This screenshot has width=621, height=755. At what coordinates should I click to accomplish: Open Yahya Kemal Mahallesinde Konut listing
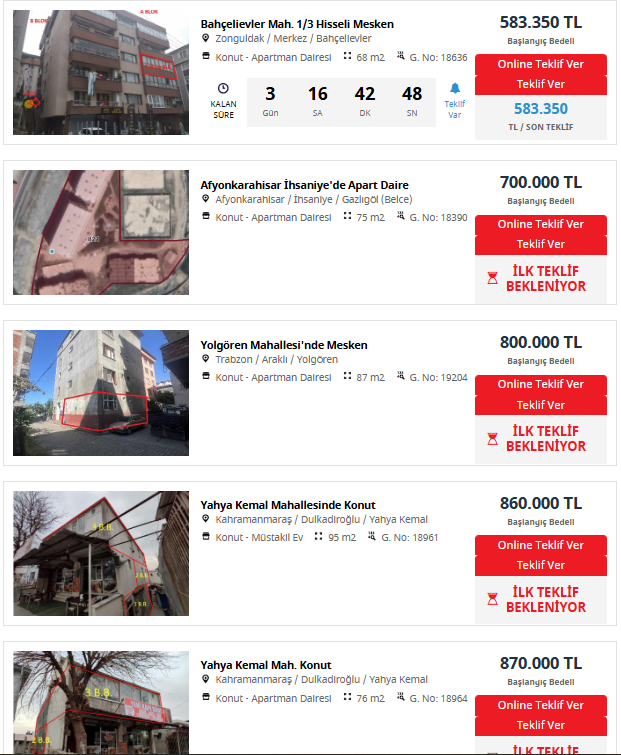click(288, 505)
